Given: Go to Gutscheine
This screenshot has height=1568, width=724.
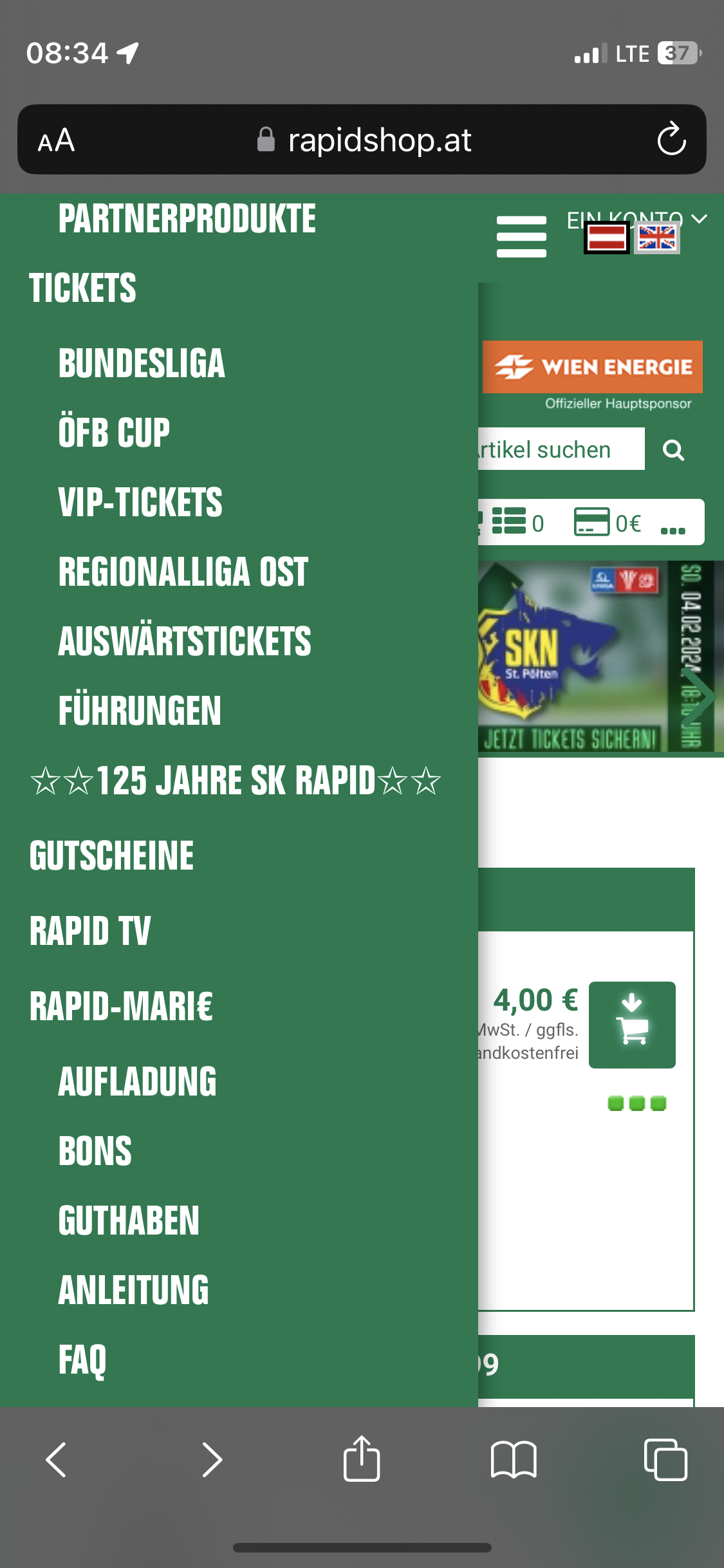Looking at the screenshot, I should point(111,855).
